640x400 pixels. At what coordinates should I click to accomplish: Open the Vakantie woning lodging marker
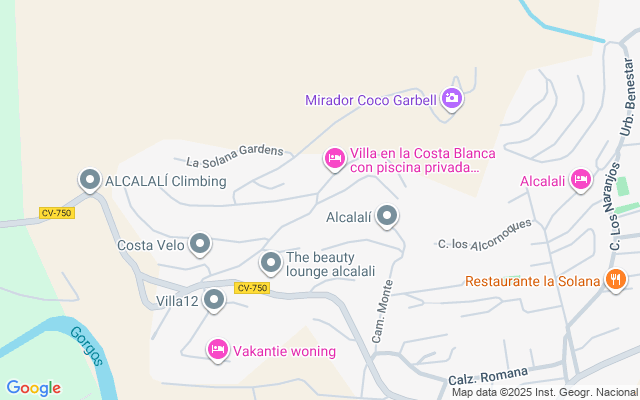[217, 349]
